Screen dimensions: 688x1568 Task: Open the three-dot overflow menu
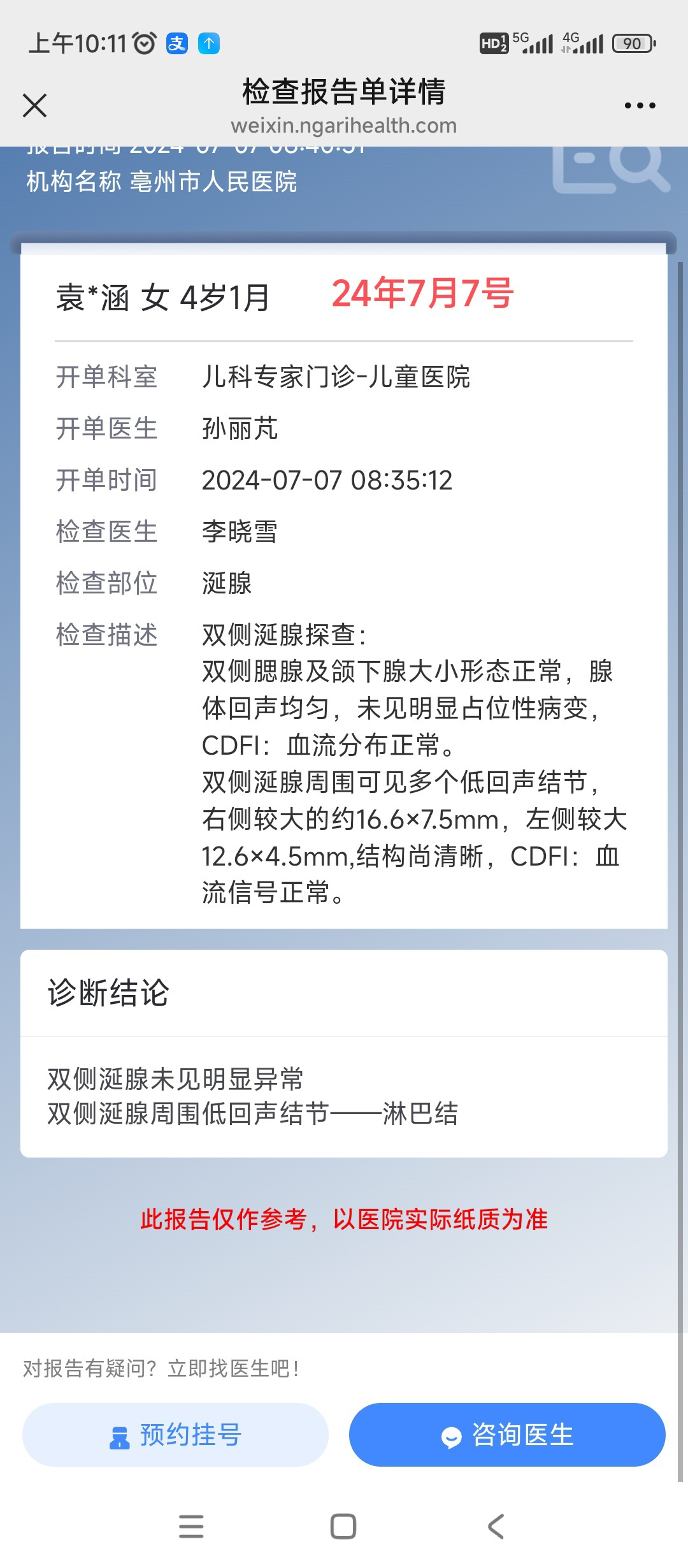(x=640, y=105)
